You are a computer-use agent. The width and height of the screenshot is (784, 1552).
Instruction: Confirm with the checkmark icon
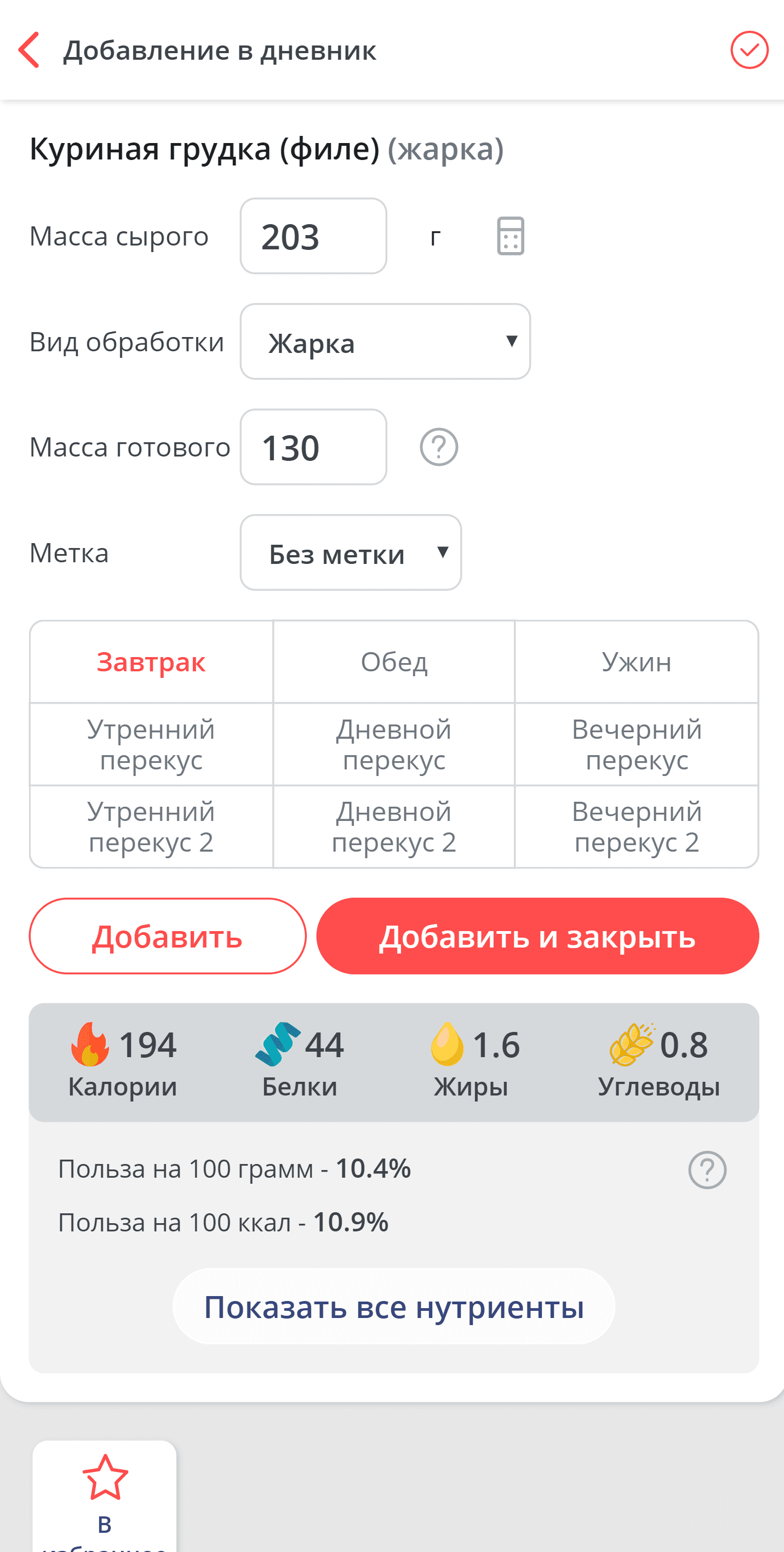[x=749, y=50]
